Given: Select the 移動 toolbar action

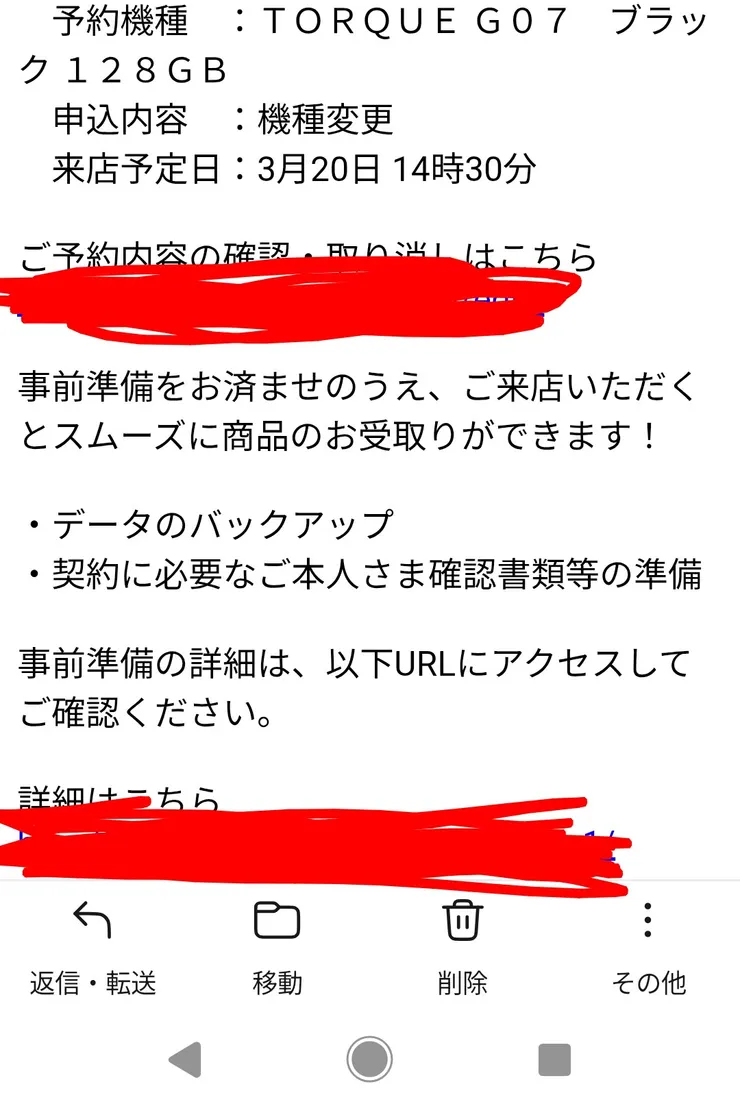Looking at the screenshot, I should 278,984.
